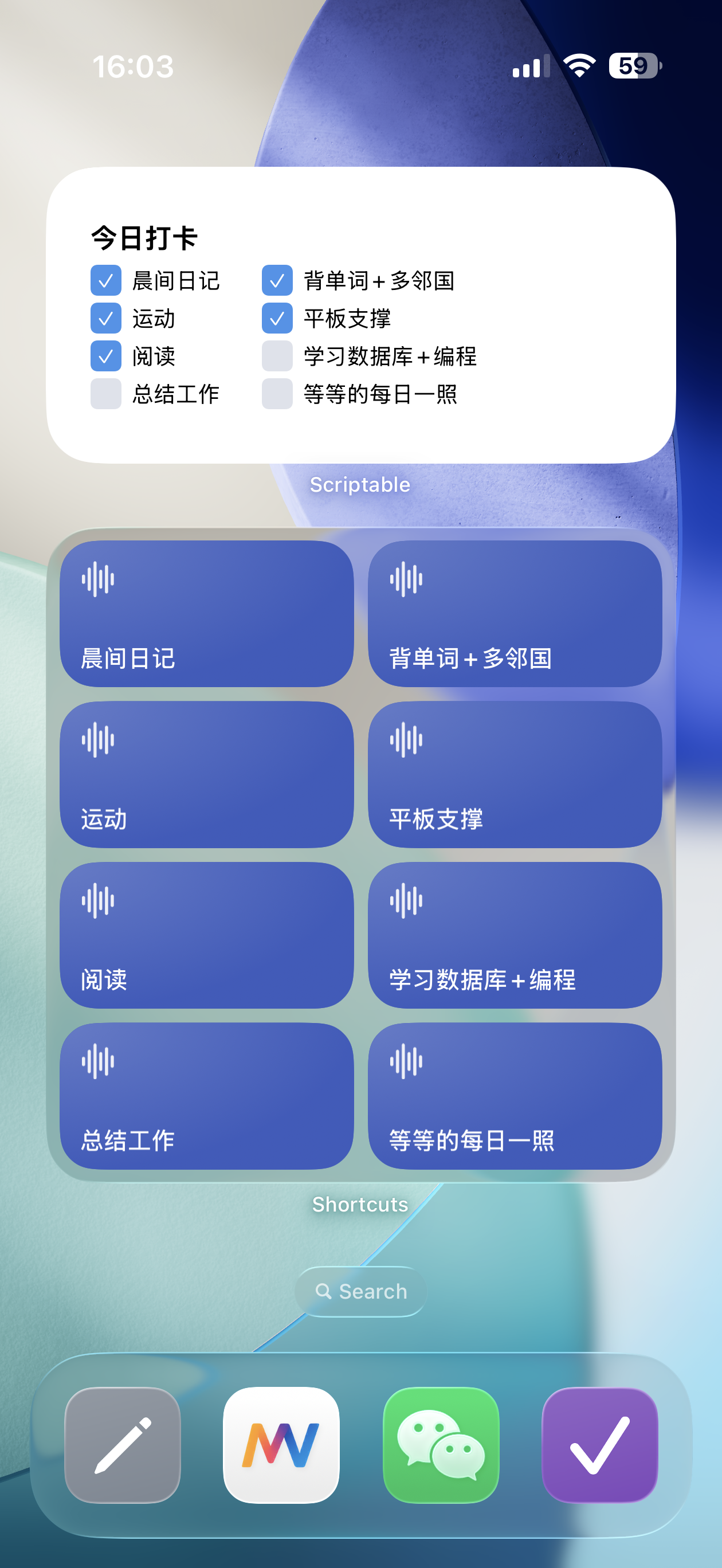Start the 平板支撑 shortcut
Viewport: 722px width, 1568px height.
pyautogui.click(x=515, y=774)
